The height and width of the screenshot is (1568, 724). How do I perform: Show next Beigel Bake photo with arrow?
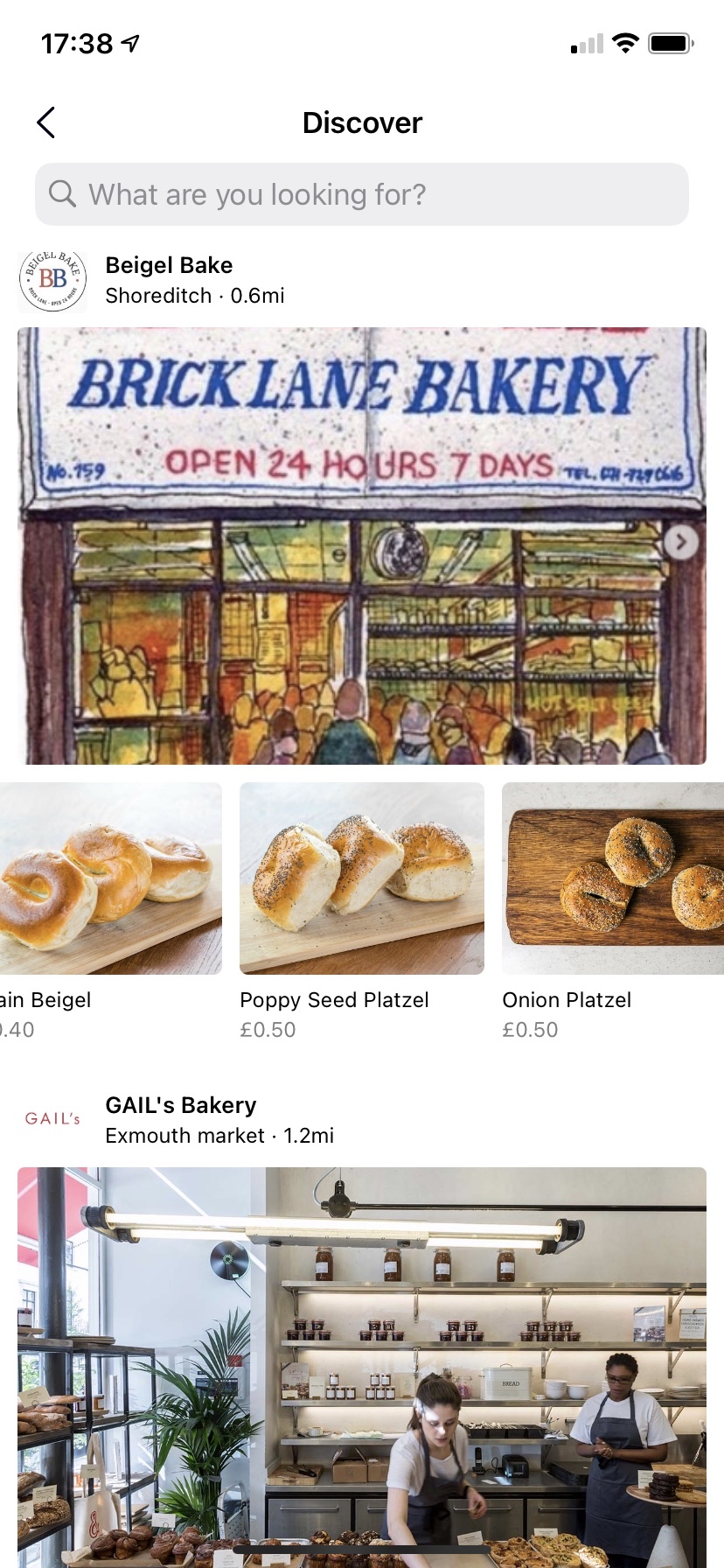click(680, 542)
